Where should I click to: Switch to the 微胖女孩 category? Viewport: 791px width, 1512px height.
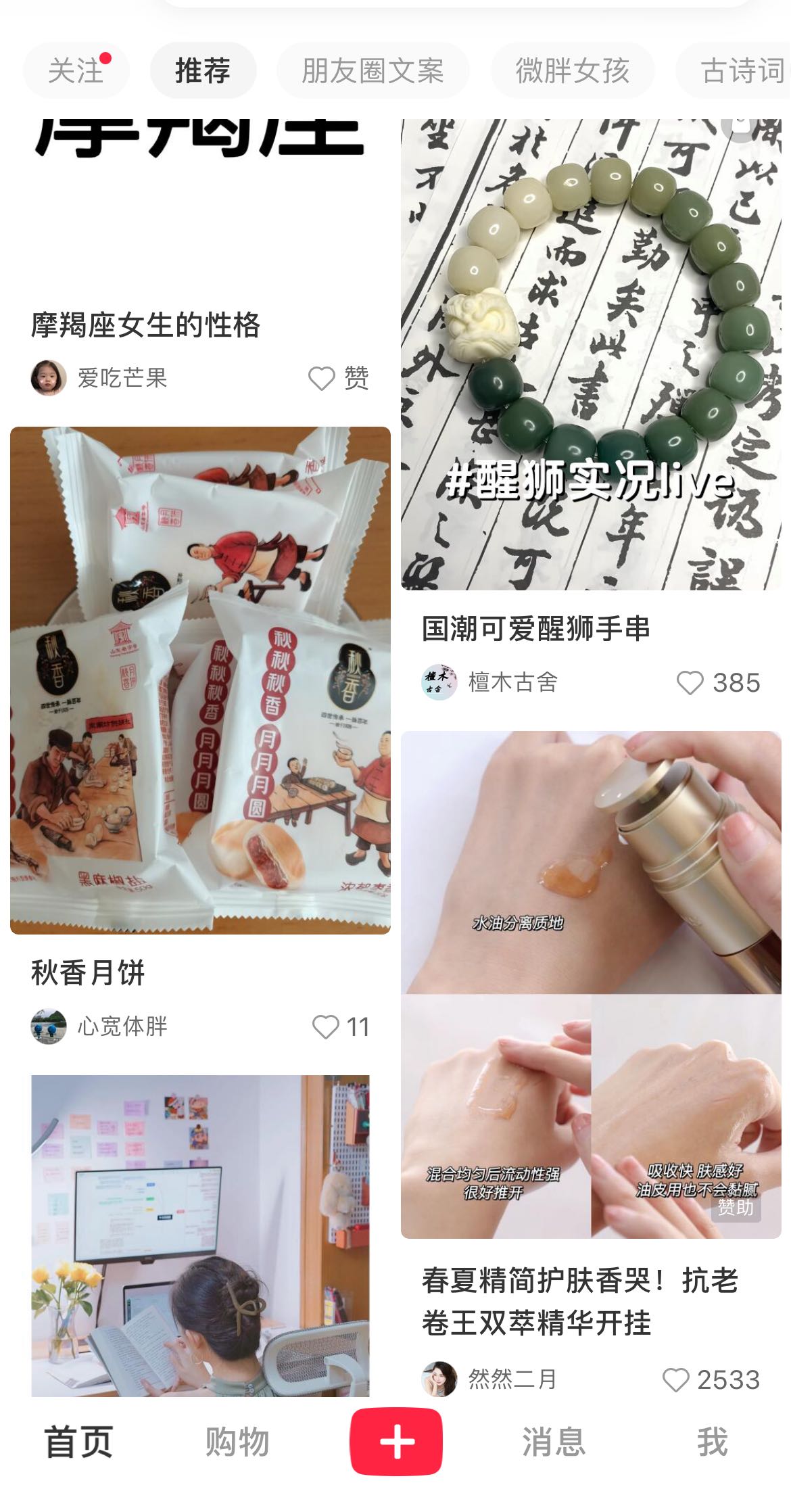(x=572, y=70)
